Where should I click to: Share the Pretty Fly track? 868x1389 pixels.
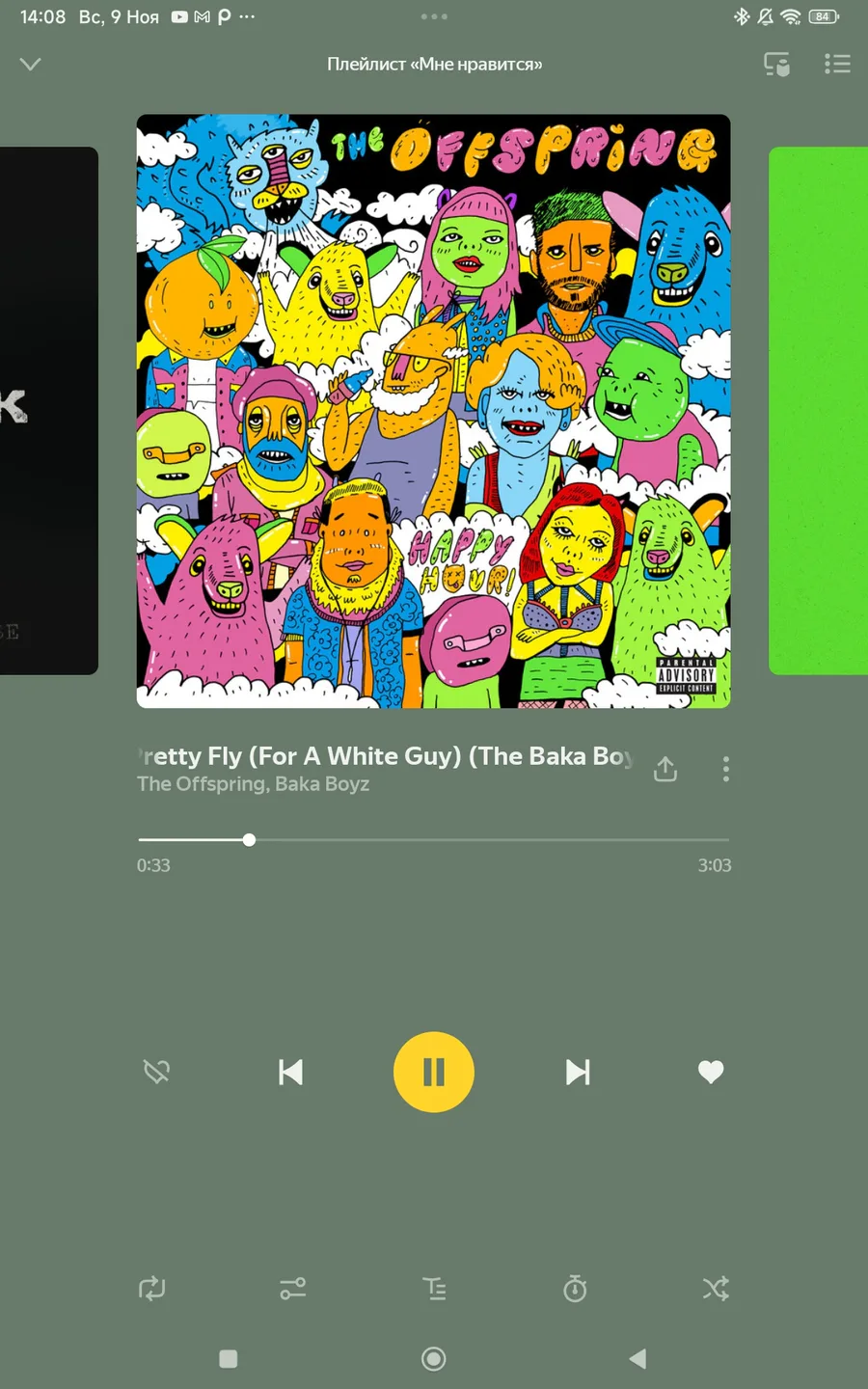(665, 769)
